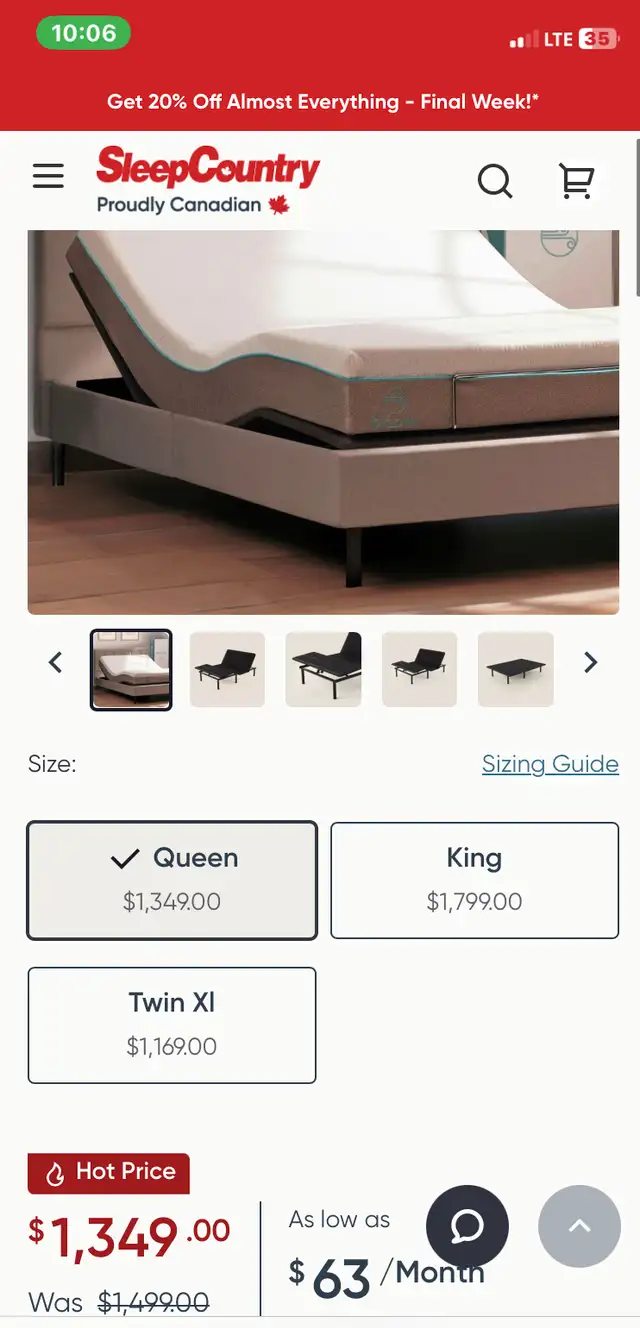640x1328 pixels.
Task: Select the third product thumbnail
Action: [323, 669]
